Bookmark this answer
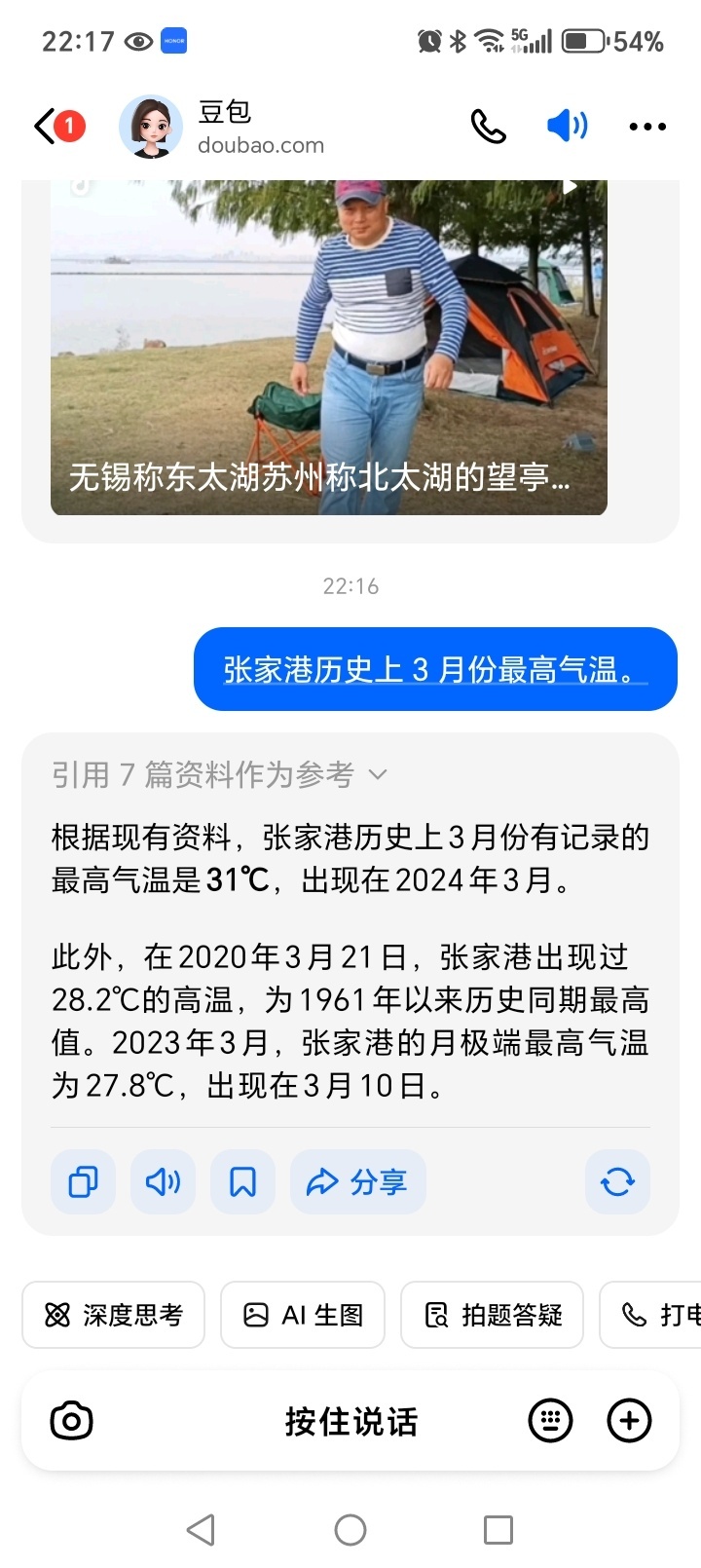The width and height of the screenshot is (701, 1568). [242, 1182]
